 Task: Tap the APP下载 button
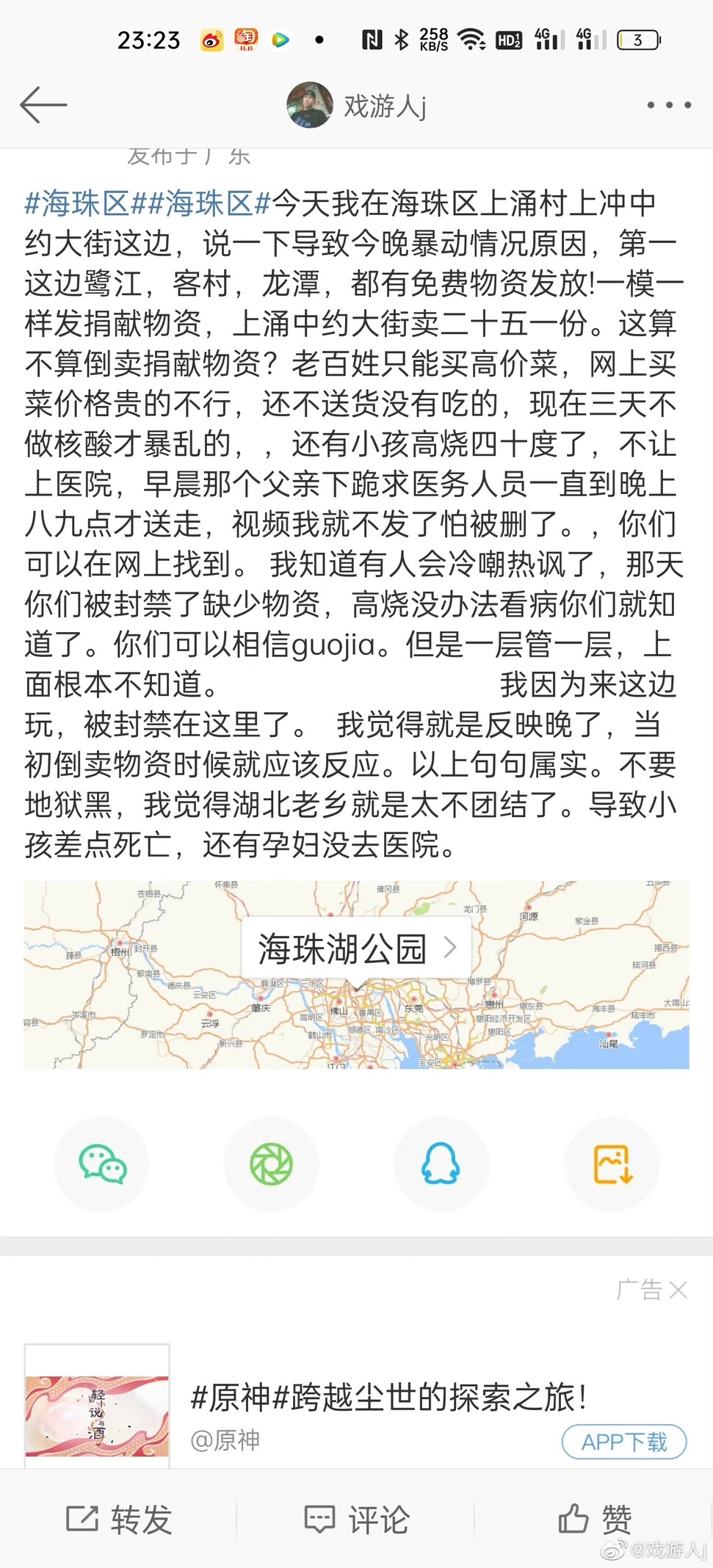(623, 1442)
